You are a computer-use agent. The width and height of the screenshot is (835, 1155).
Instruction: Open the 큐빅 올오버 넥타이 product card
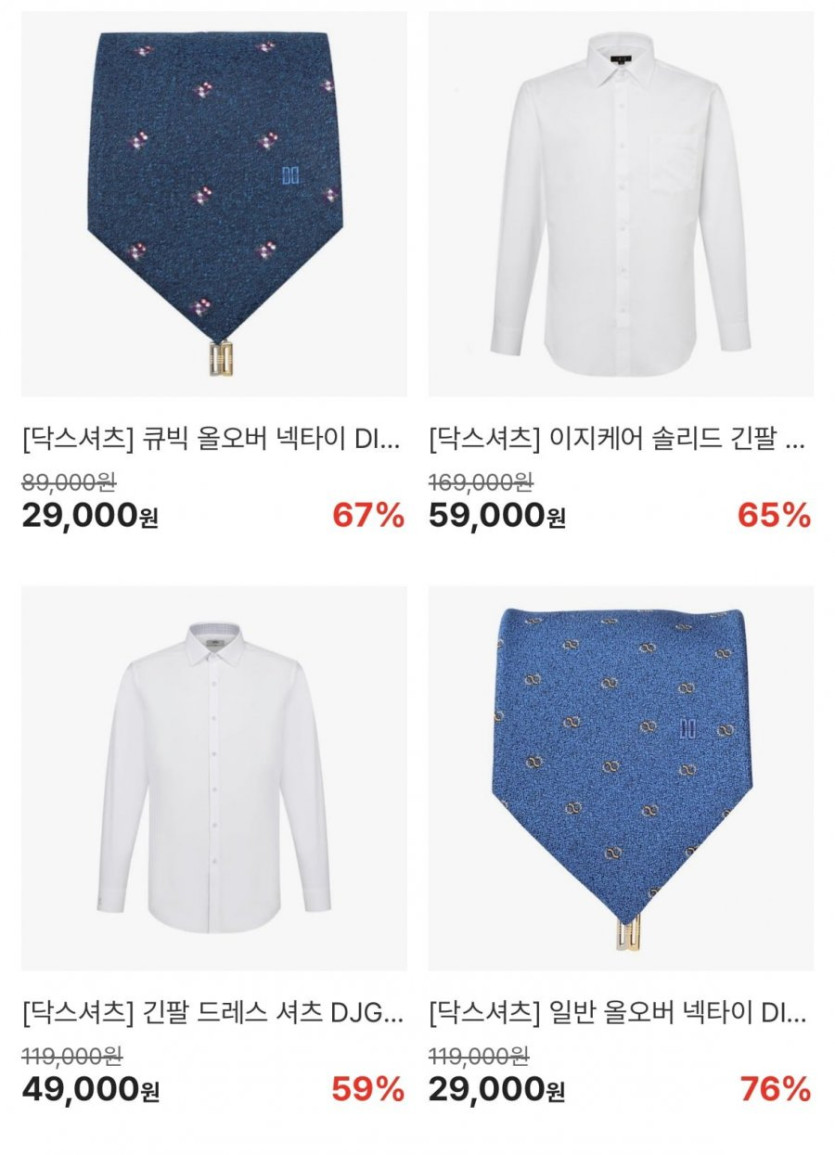pos(213,205)
